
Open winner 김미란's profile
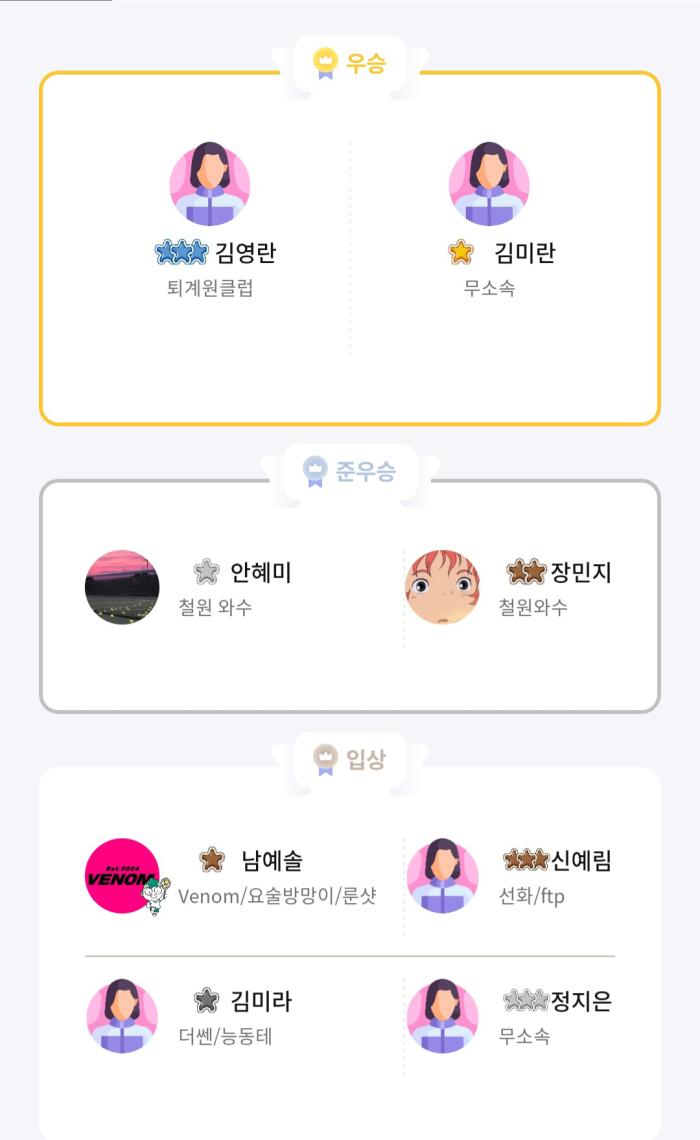pos(489,186)
